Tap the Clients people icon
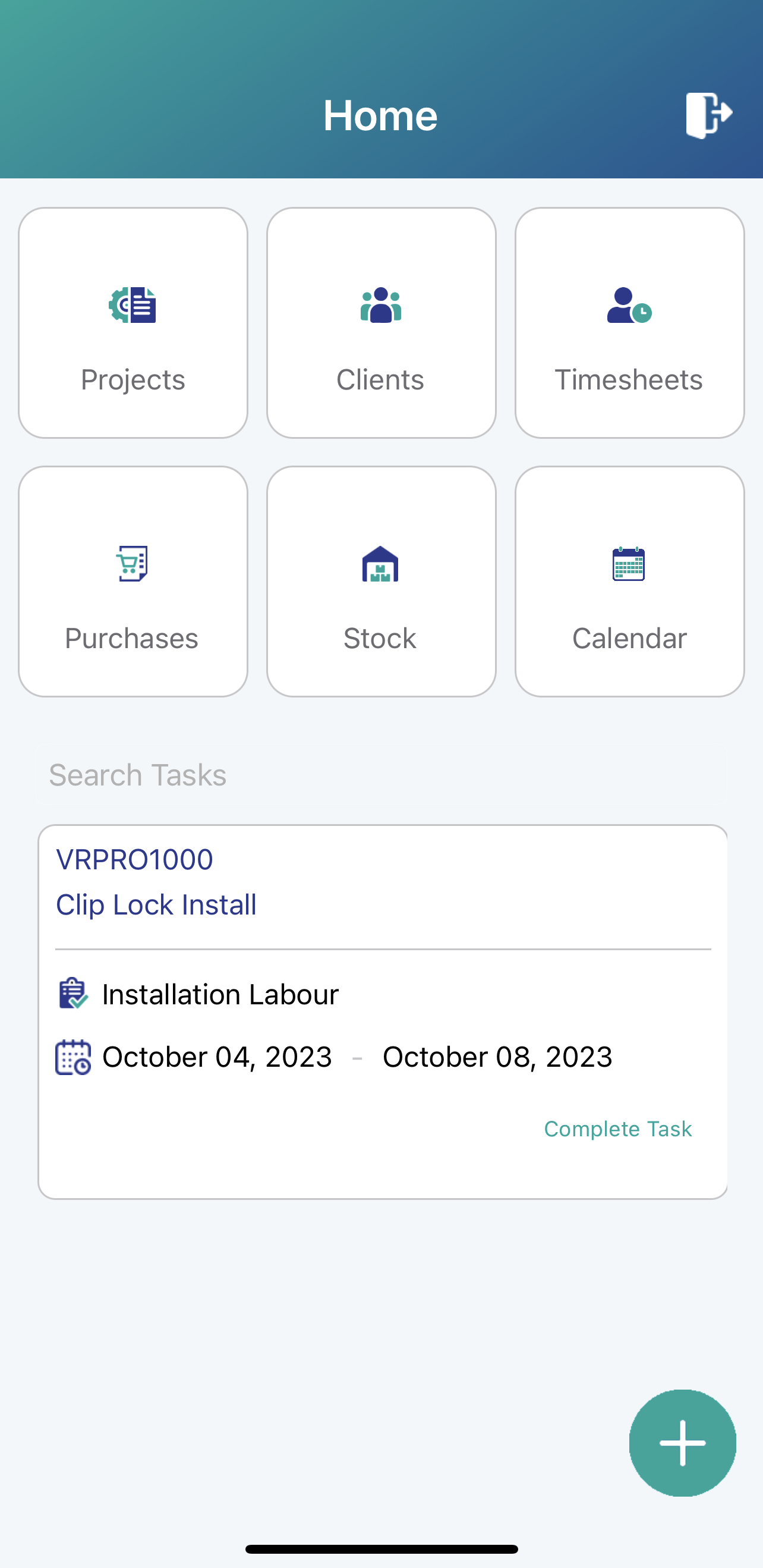Screen dimensions: 763x1568 click(x=381, y=306)
